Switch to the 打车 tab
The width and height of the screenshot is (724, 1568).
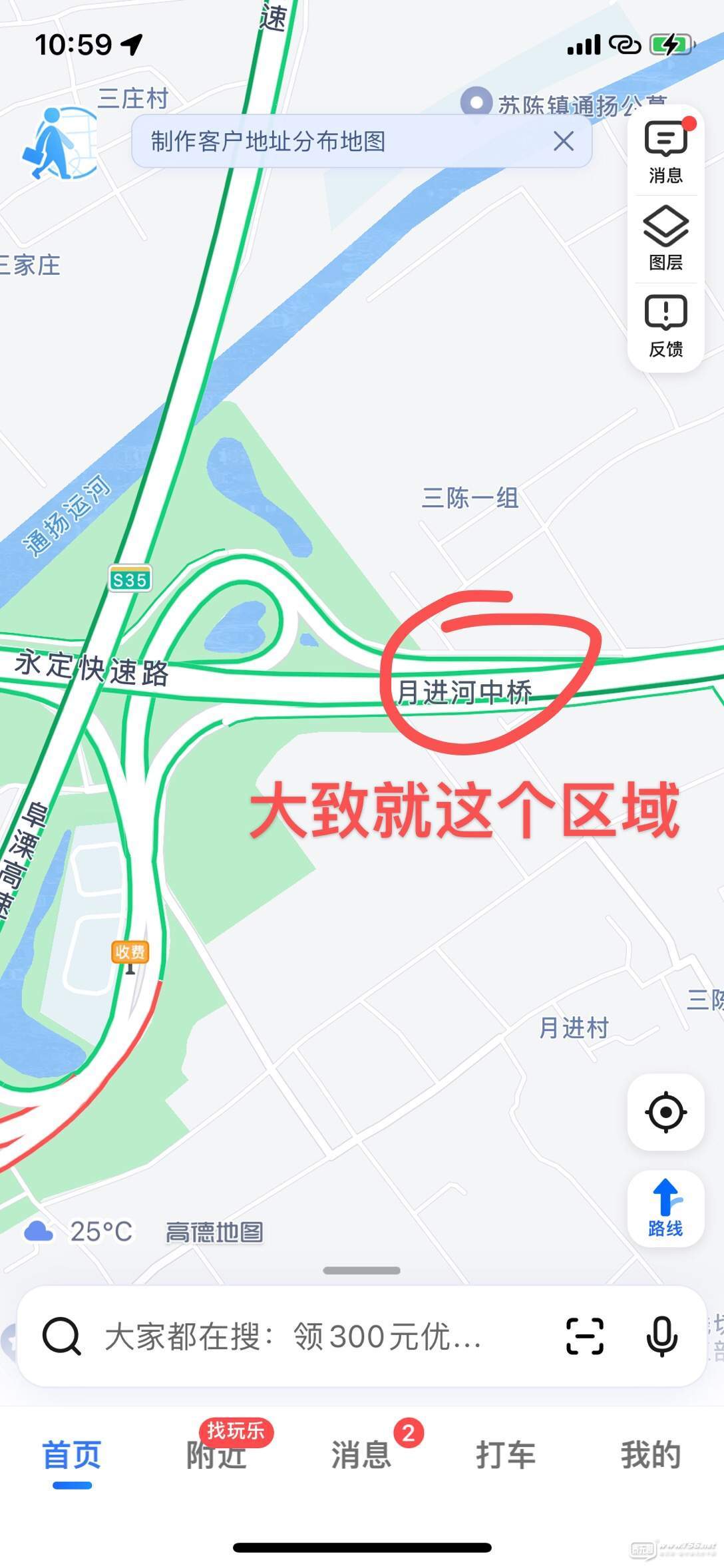pos(506,1456)
